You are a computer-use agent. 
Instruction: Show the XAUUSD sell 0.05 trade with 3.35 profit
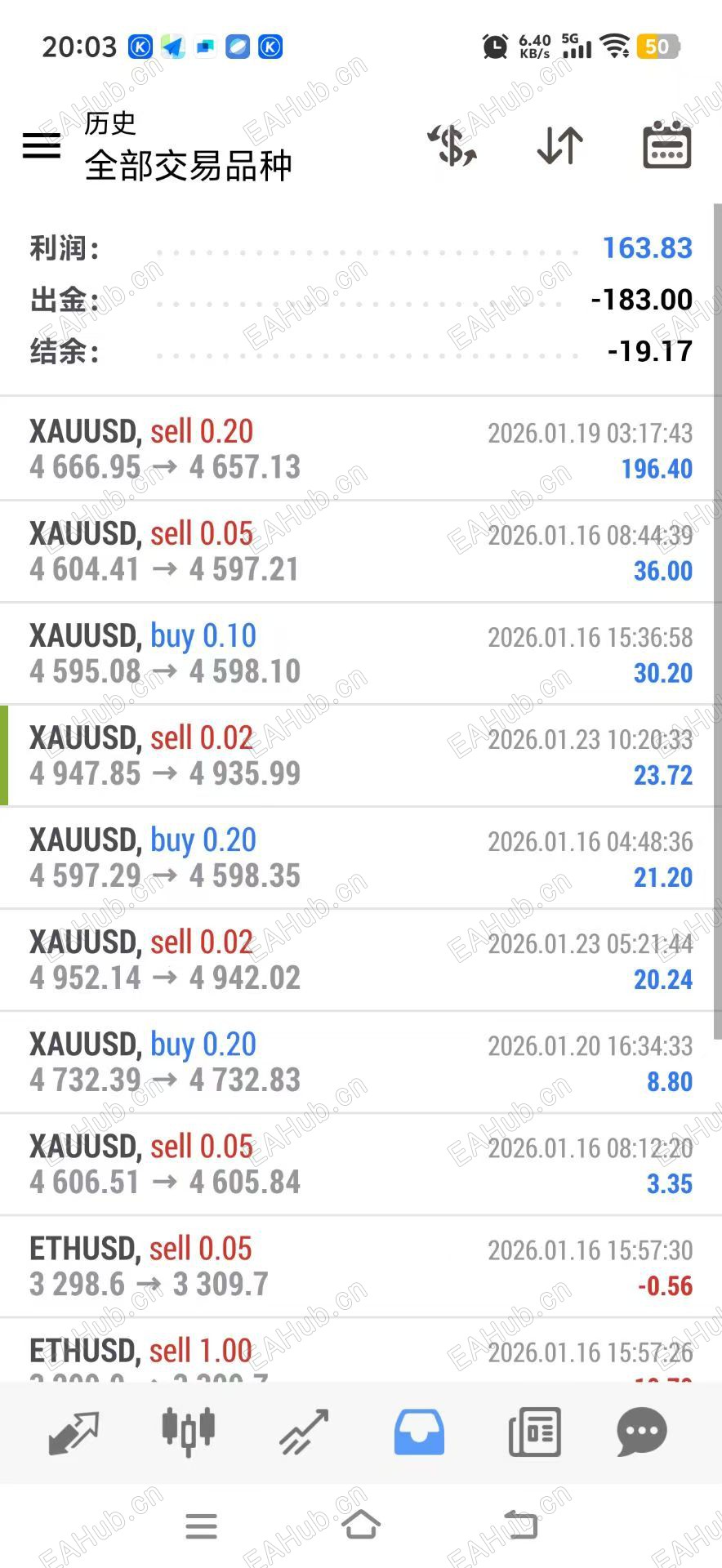(x=359, y=1164)
